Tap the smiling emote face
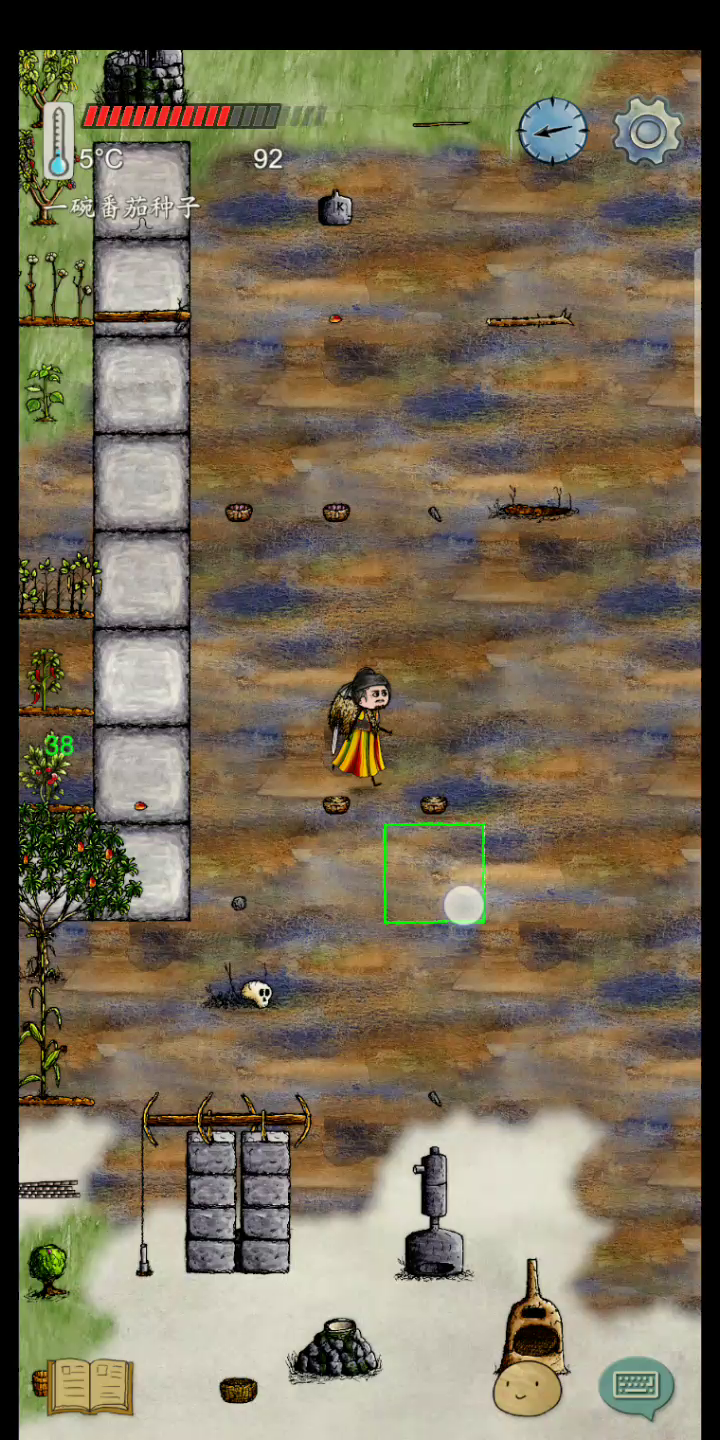This screenshot has height=1440, width=720. (x=527, y=1389)
